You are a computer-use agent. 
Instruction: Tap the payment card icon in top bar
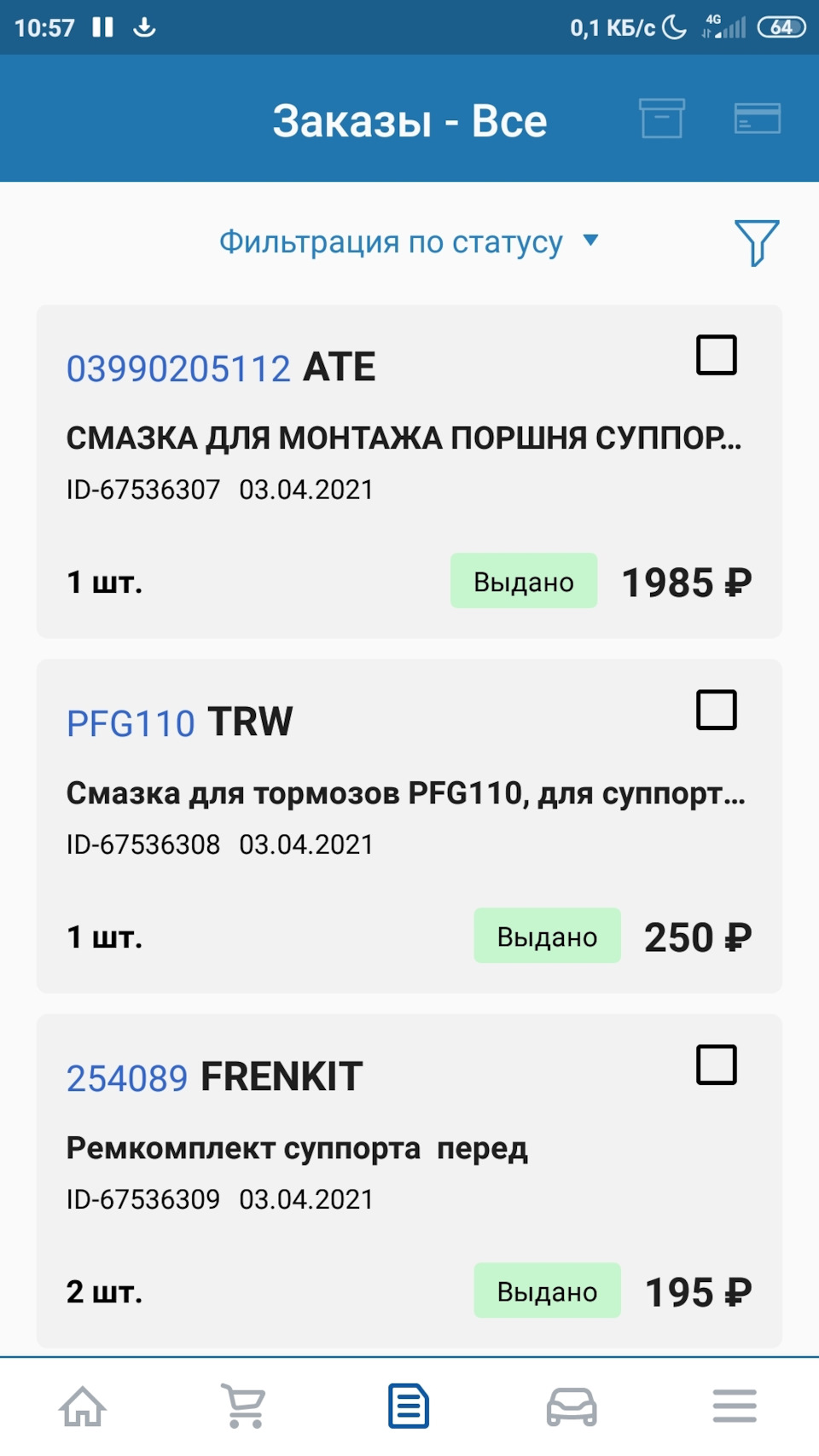[x=758, y=119]
